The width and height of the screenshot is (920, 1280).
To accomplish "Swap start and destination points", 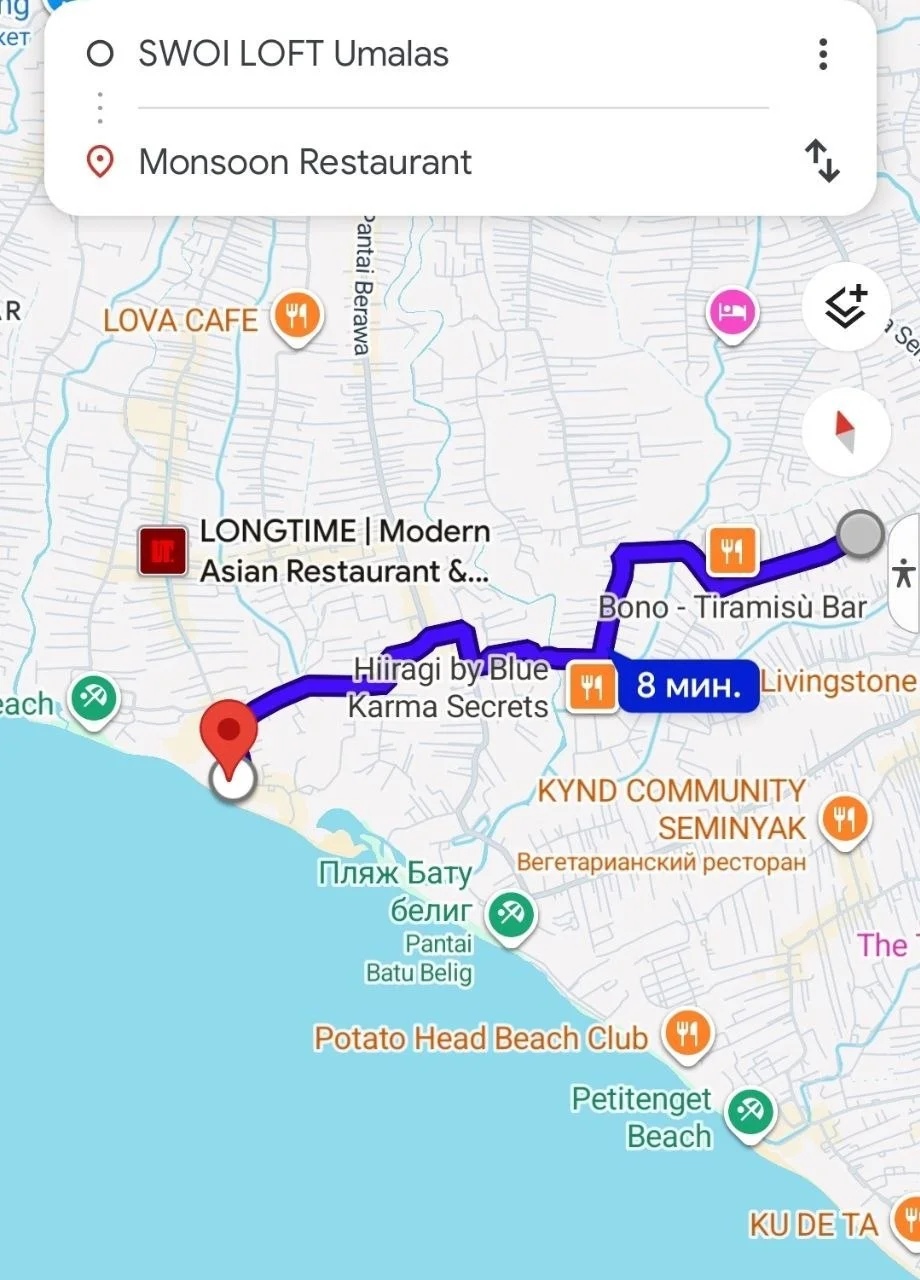I will 822,161.
